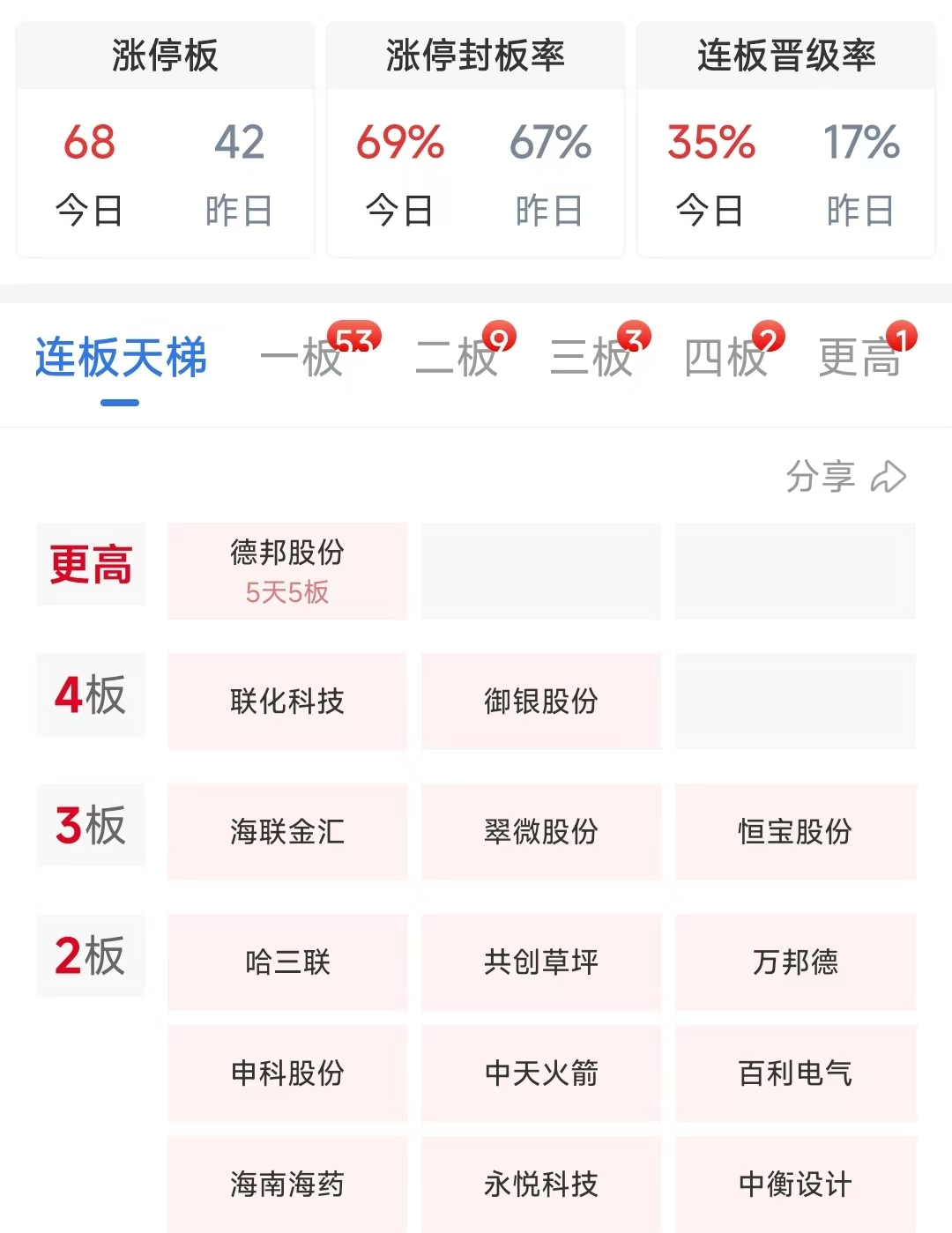This screenshot has height=1233, width=952.
Task: Switch to the 三板 tab
Action: pyautogui.click(x=592, y=358)
